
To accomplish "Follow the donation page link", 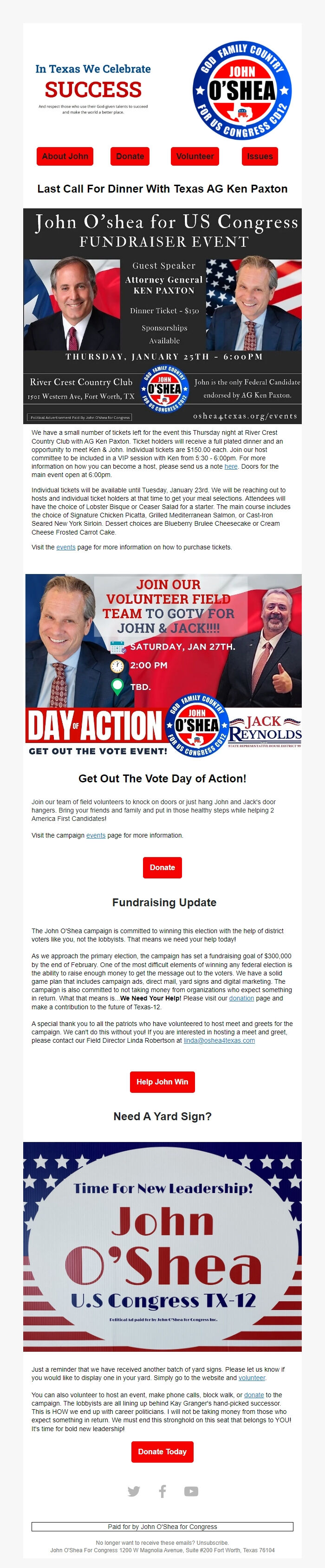I will (241, 999).
